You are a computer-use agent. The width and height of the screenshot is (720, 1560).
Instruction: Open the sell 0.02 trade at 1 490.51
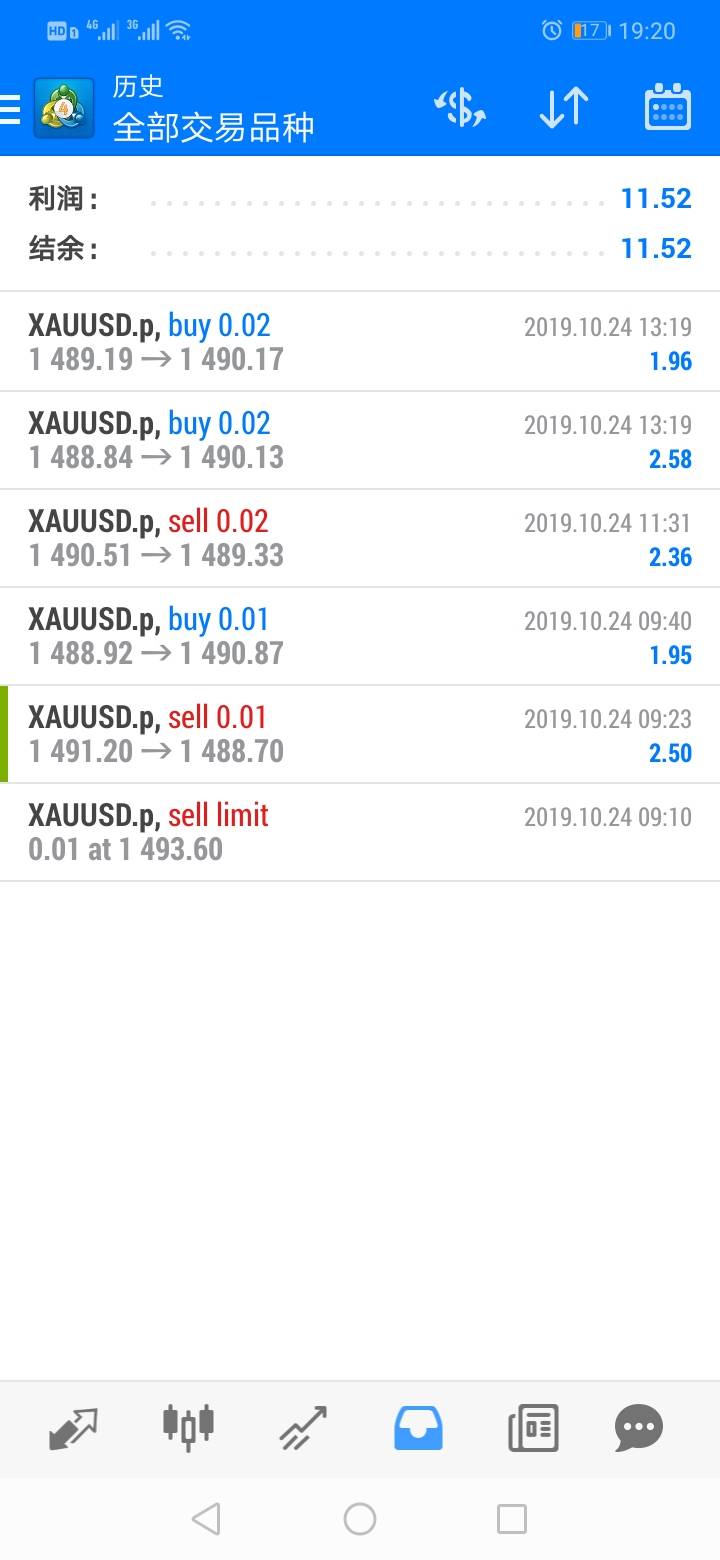pyautogui.click(x=360, y=538)
